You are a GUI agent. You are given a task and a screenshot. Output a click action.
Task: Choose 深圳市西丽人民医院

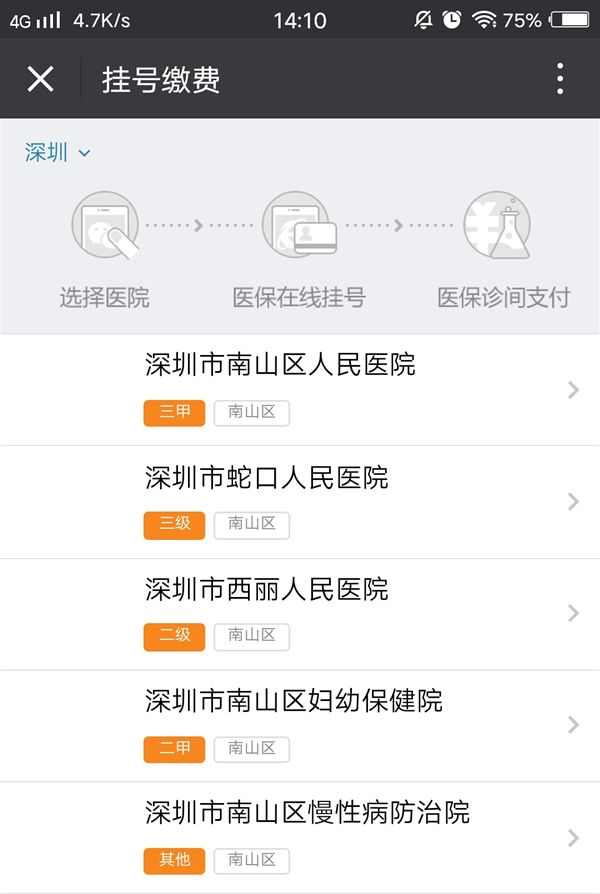tap(300, 613)
